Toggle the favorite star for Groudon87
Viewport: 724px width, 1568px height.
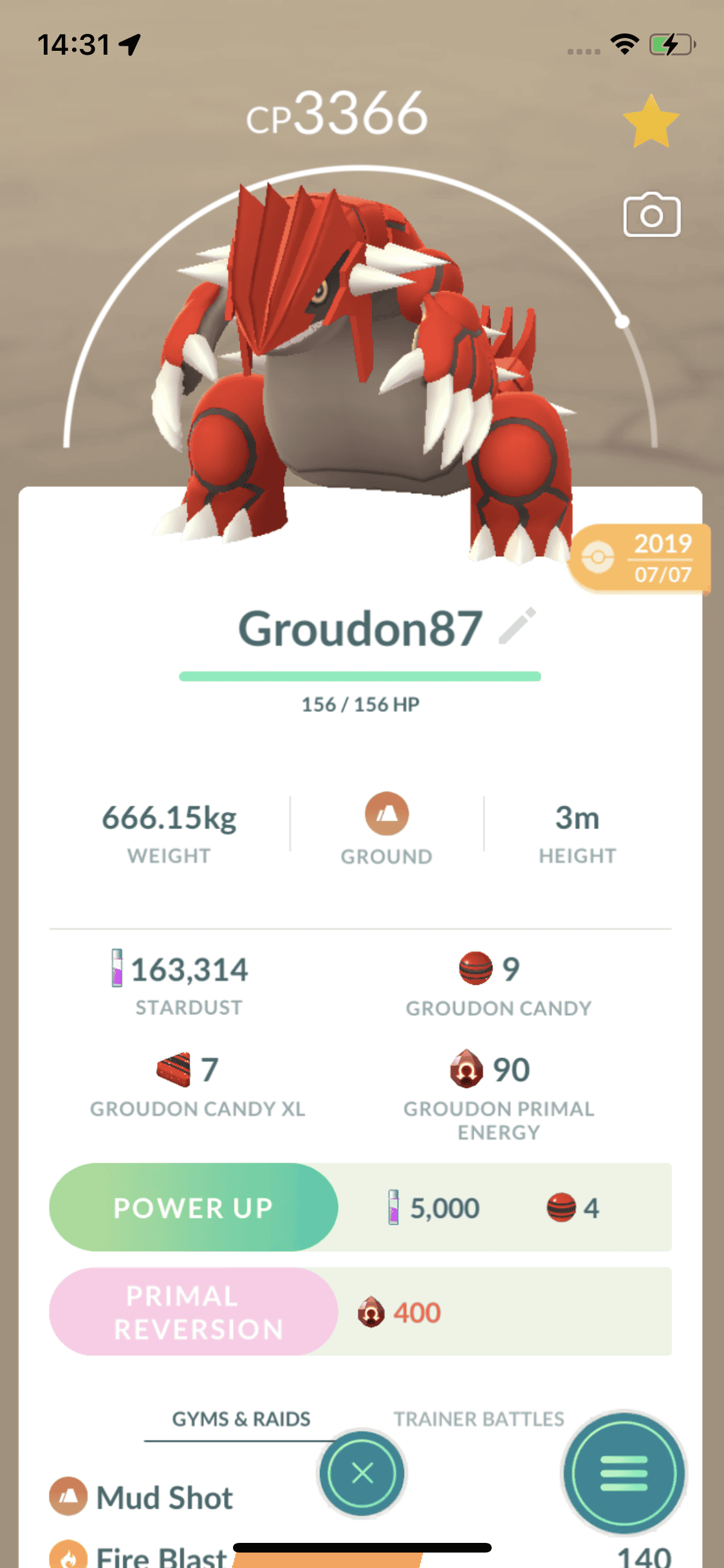coord(651,122)
